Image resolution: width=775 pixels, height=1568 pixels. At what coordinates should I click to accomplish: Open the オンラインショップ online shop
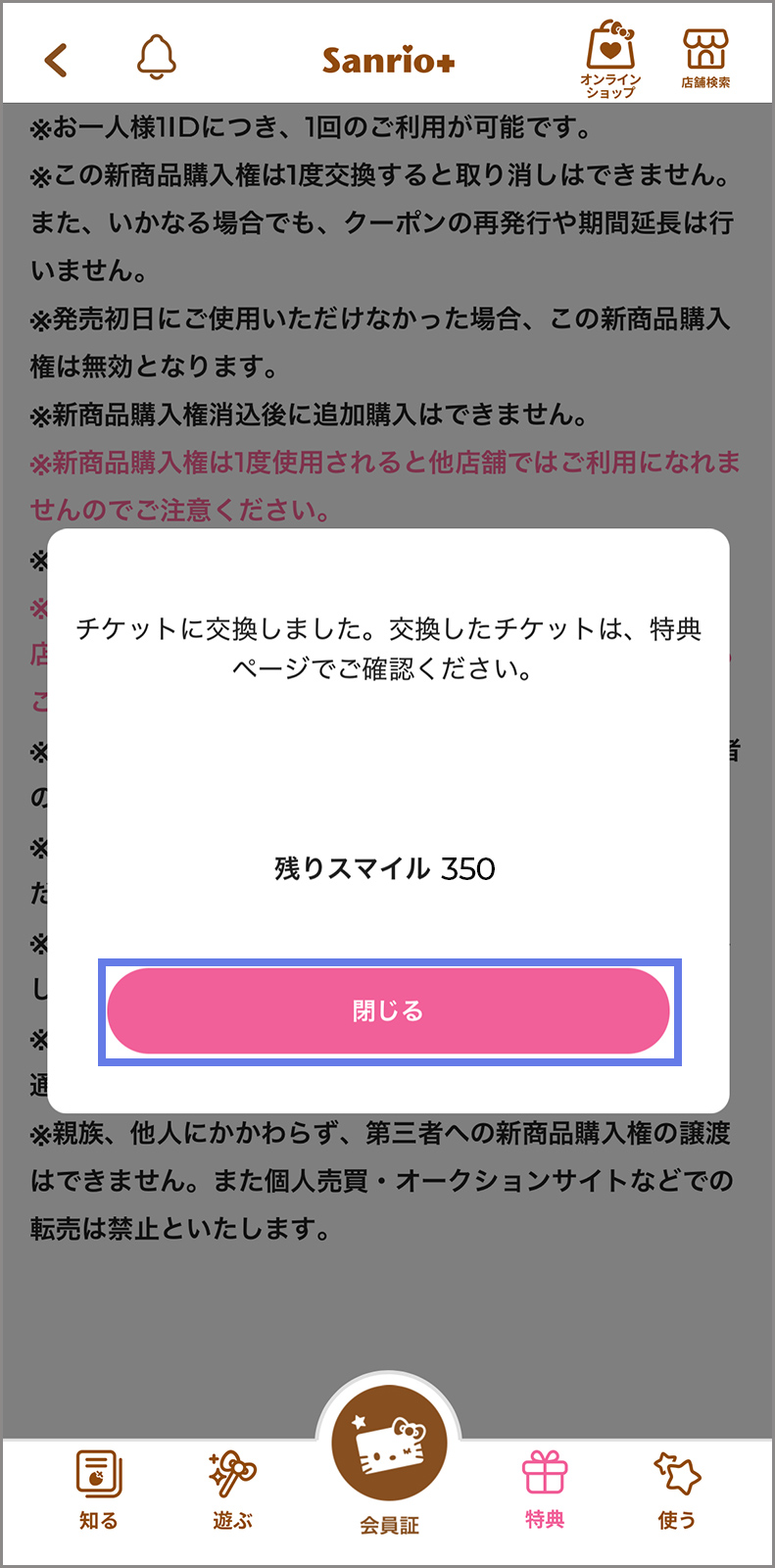[x=610, y=59]
